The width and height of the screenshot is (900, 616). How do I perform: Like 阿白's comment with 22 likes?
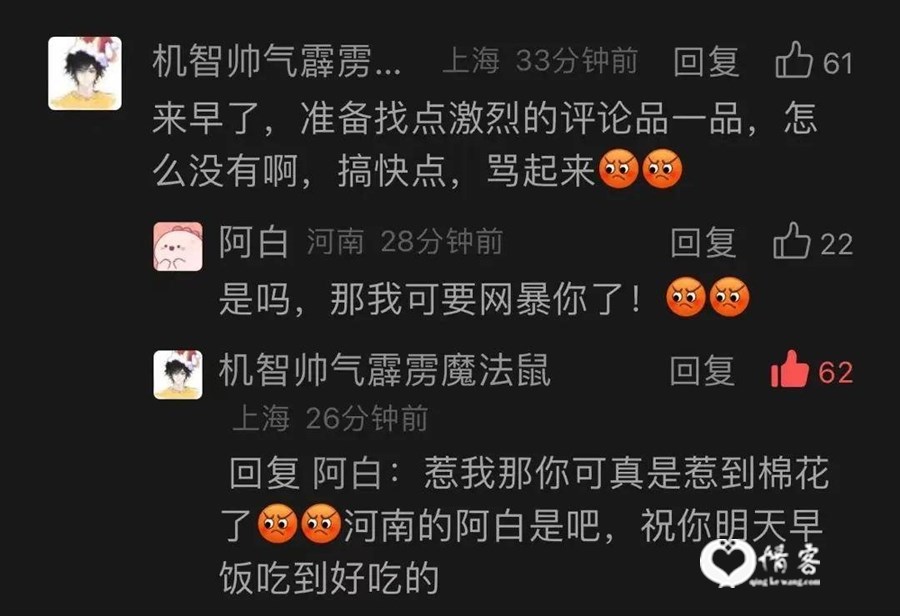point(792,243)
